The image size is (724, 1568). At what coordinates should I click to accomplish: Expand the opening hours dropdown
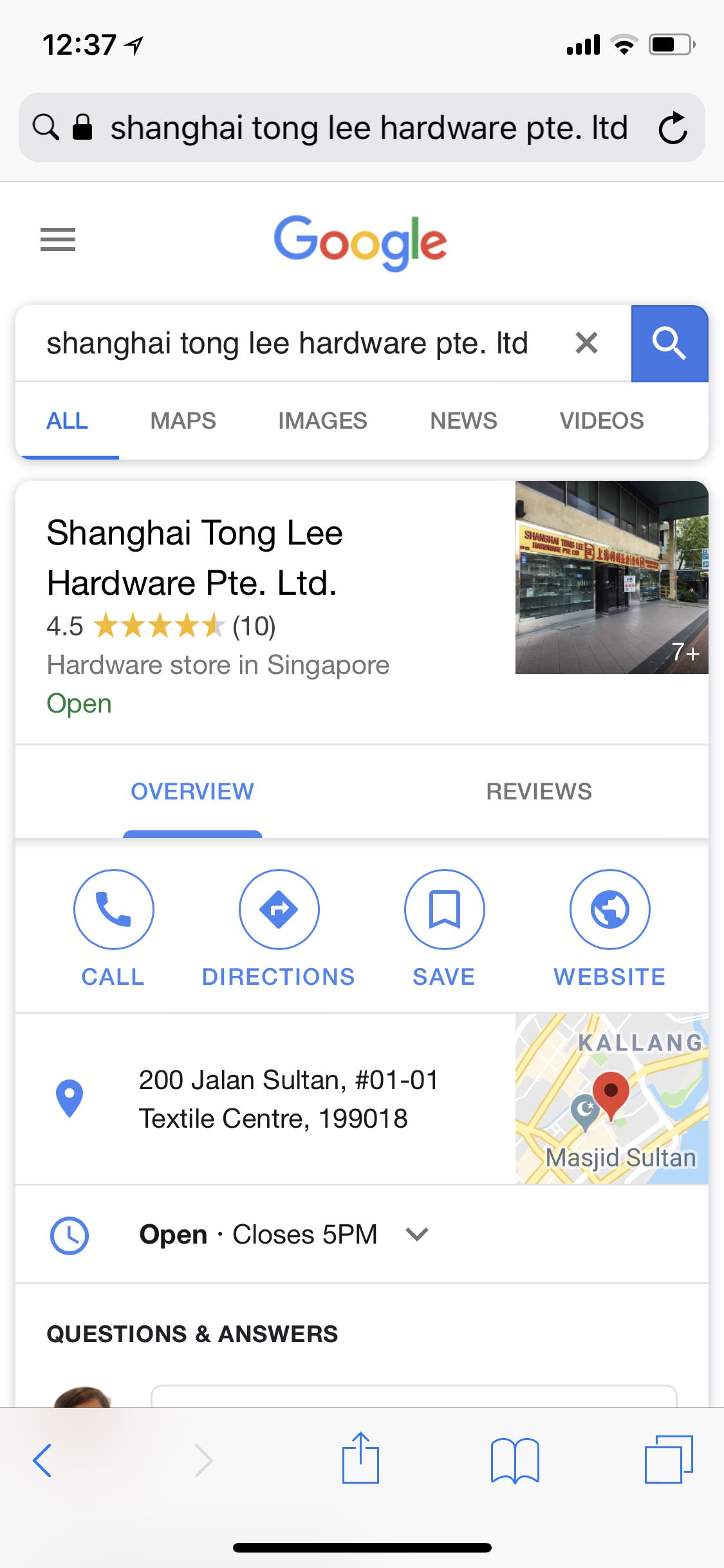click(x=417, y=1234)
